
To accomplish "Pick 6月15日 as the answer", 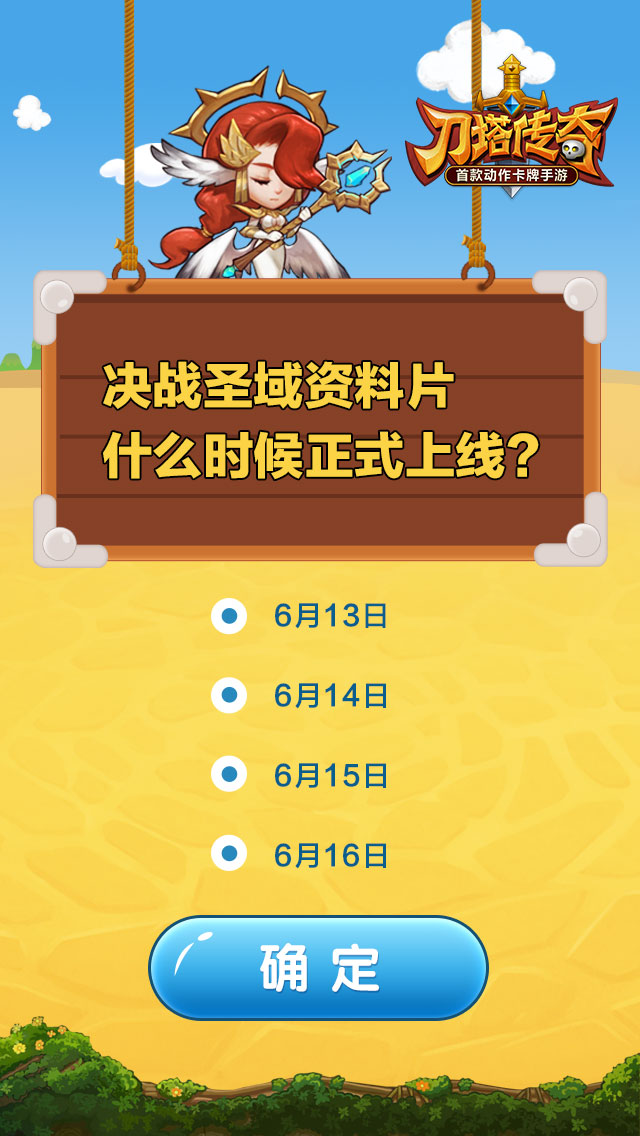I will 229,774.
